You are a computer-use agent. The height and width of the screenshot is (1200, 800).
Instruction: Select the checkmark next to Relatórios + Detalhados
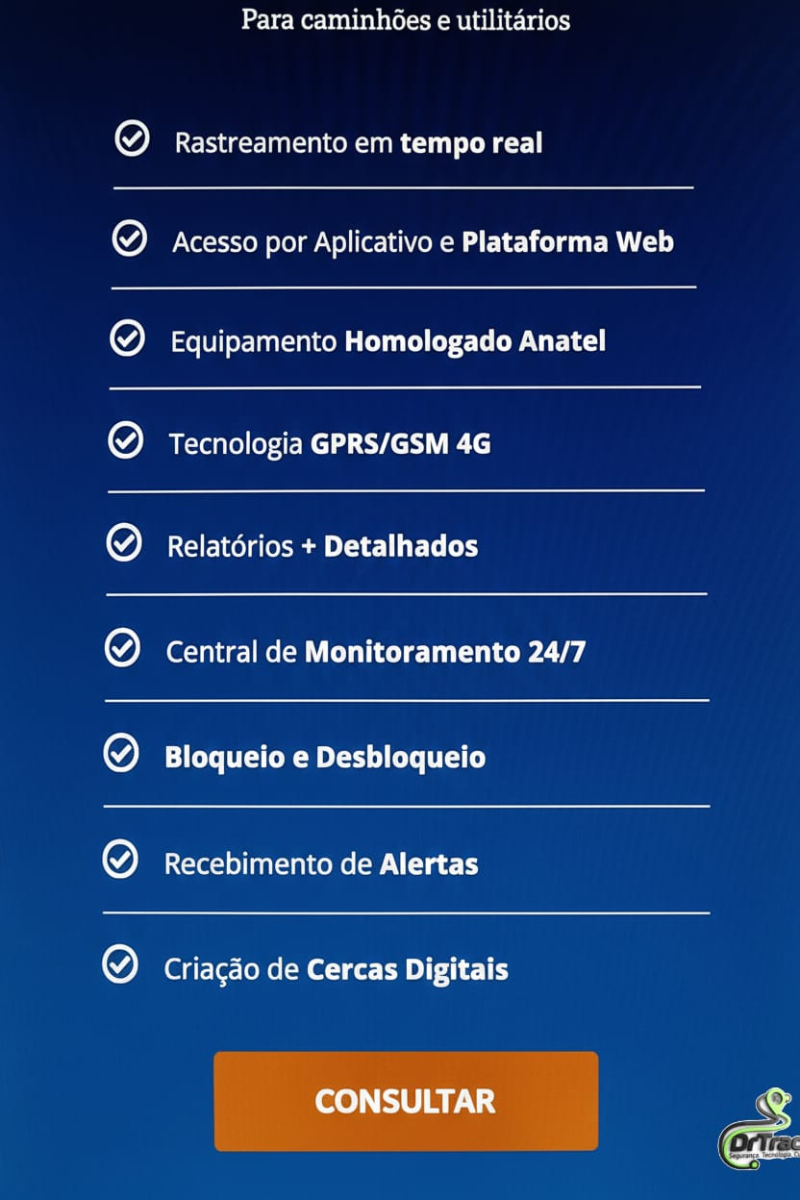tap(124, 545)
